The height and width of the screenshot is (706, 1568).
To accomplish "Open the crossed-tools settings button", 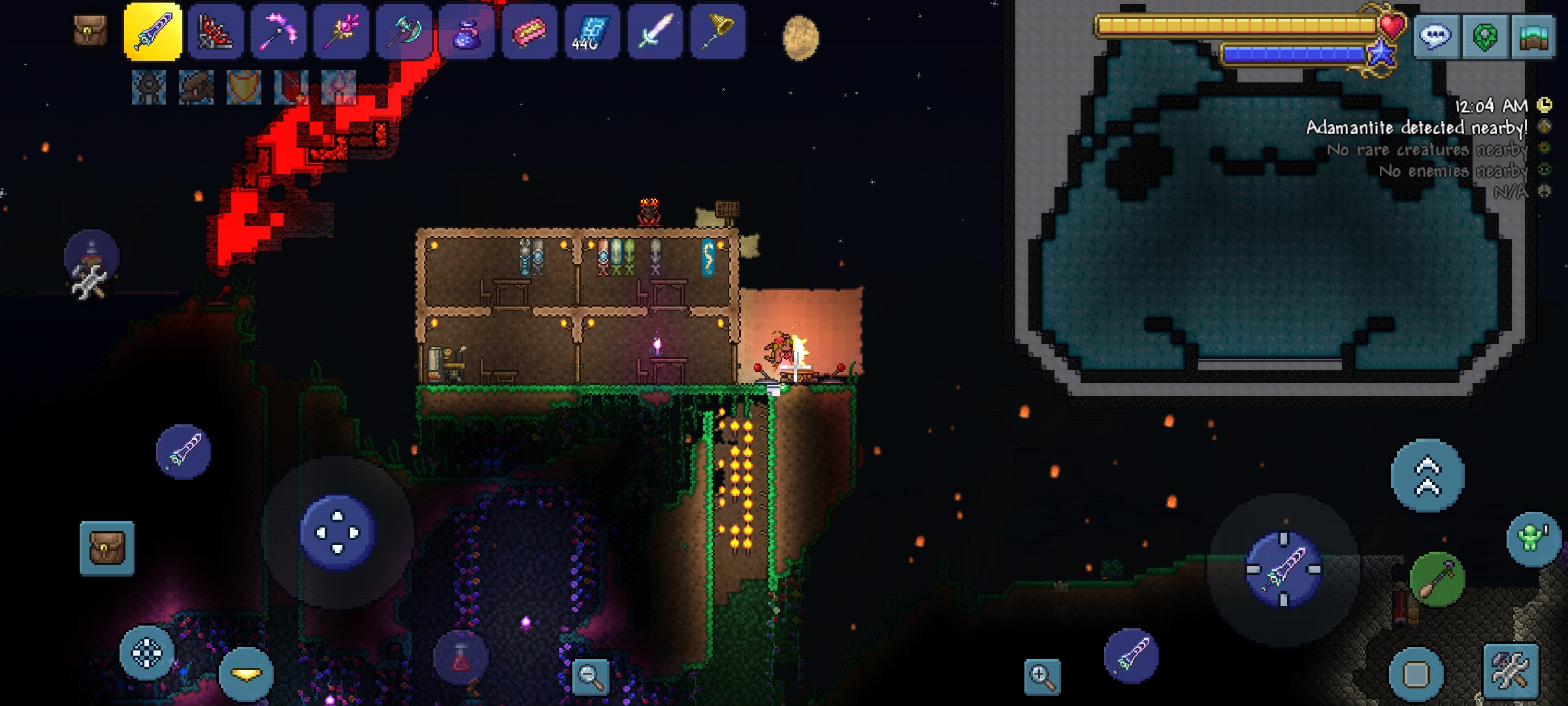I will (1511, 670).
